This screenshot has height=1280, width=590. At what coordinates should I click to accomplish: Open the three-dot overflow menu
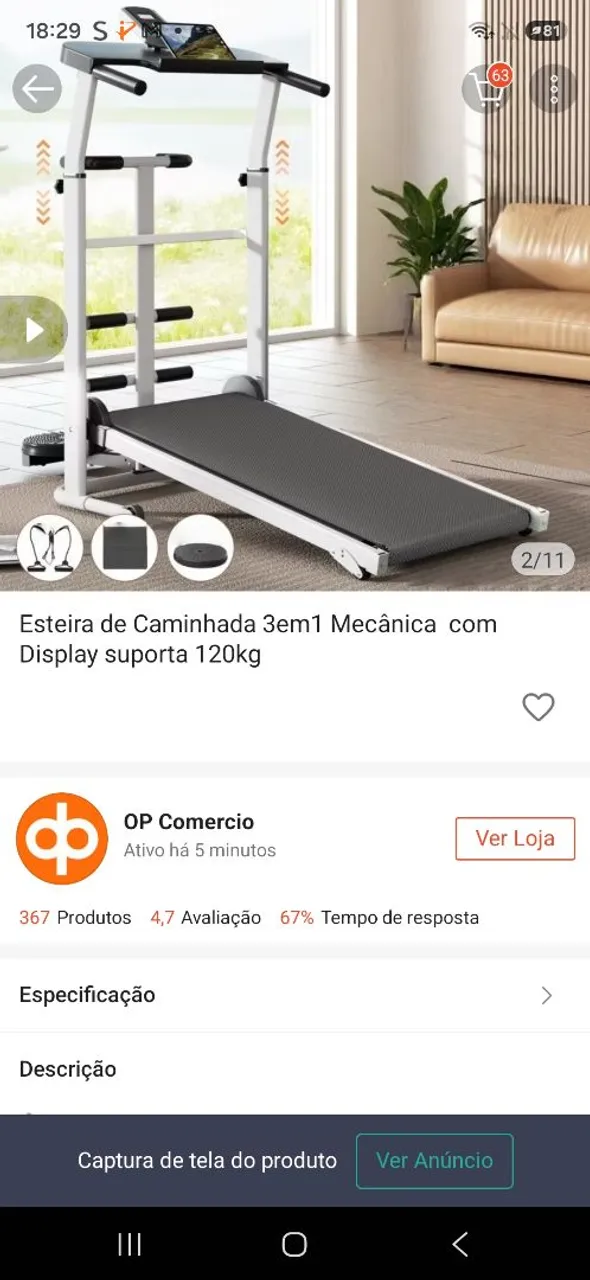(554, 89)
